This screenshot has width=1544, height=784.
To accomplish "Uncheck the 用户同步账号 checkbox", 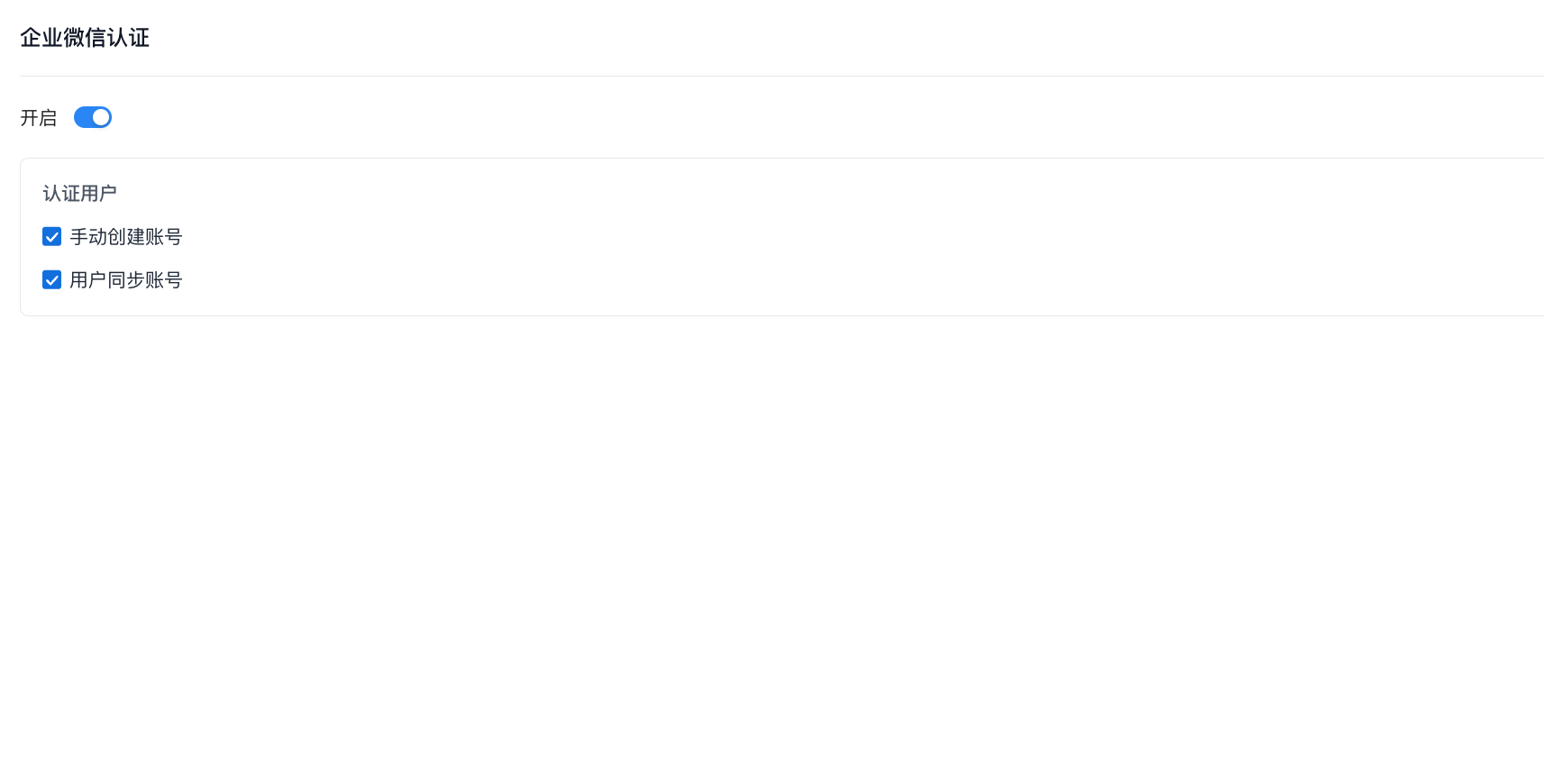I will tap(52, 280).
